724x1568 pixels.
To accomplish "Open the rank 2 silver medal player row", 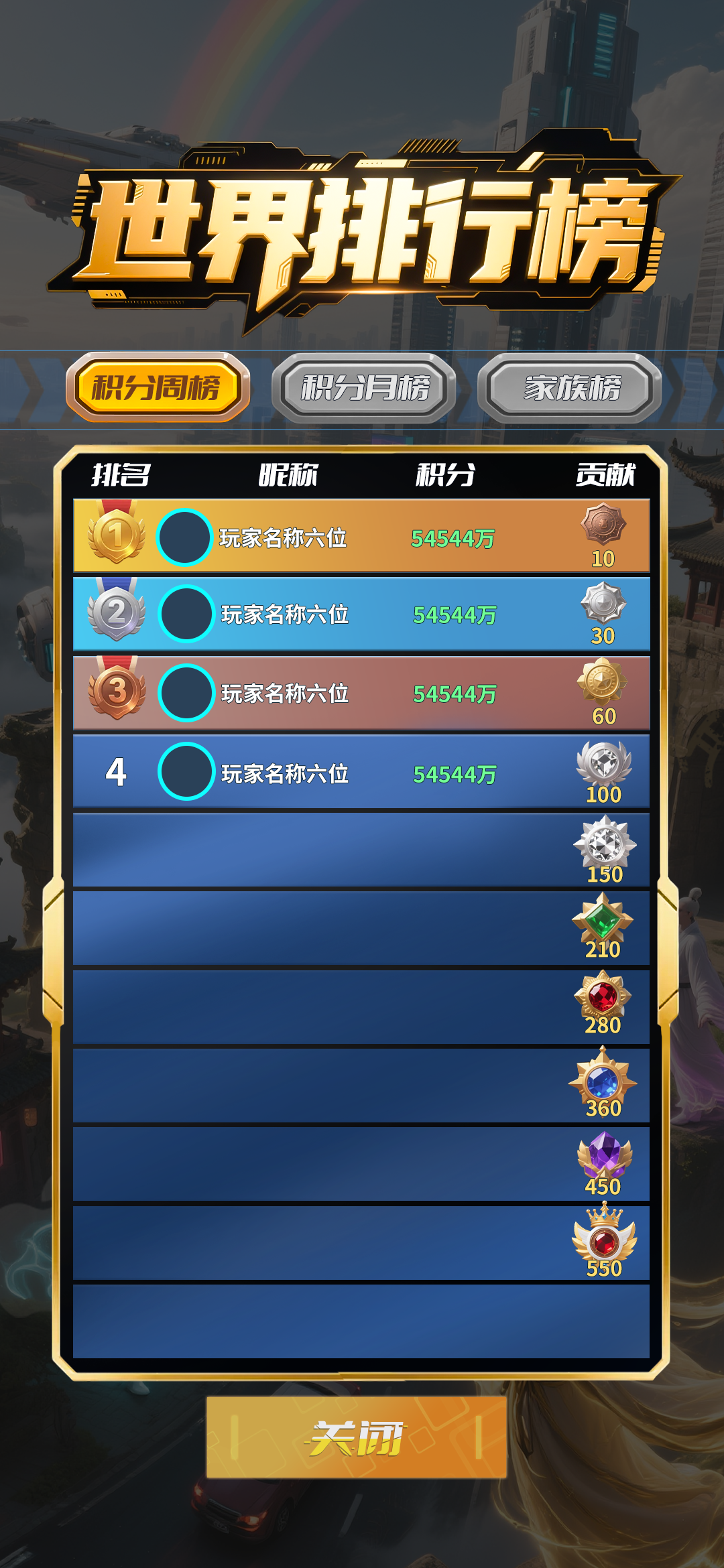I will pyautogui.click(x=361, y=614).
